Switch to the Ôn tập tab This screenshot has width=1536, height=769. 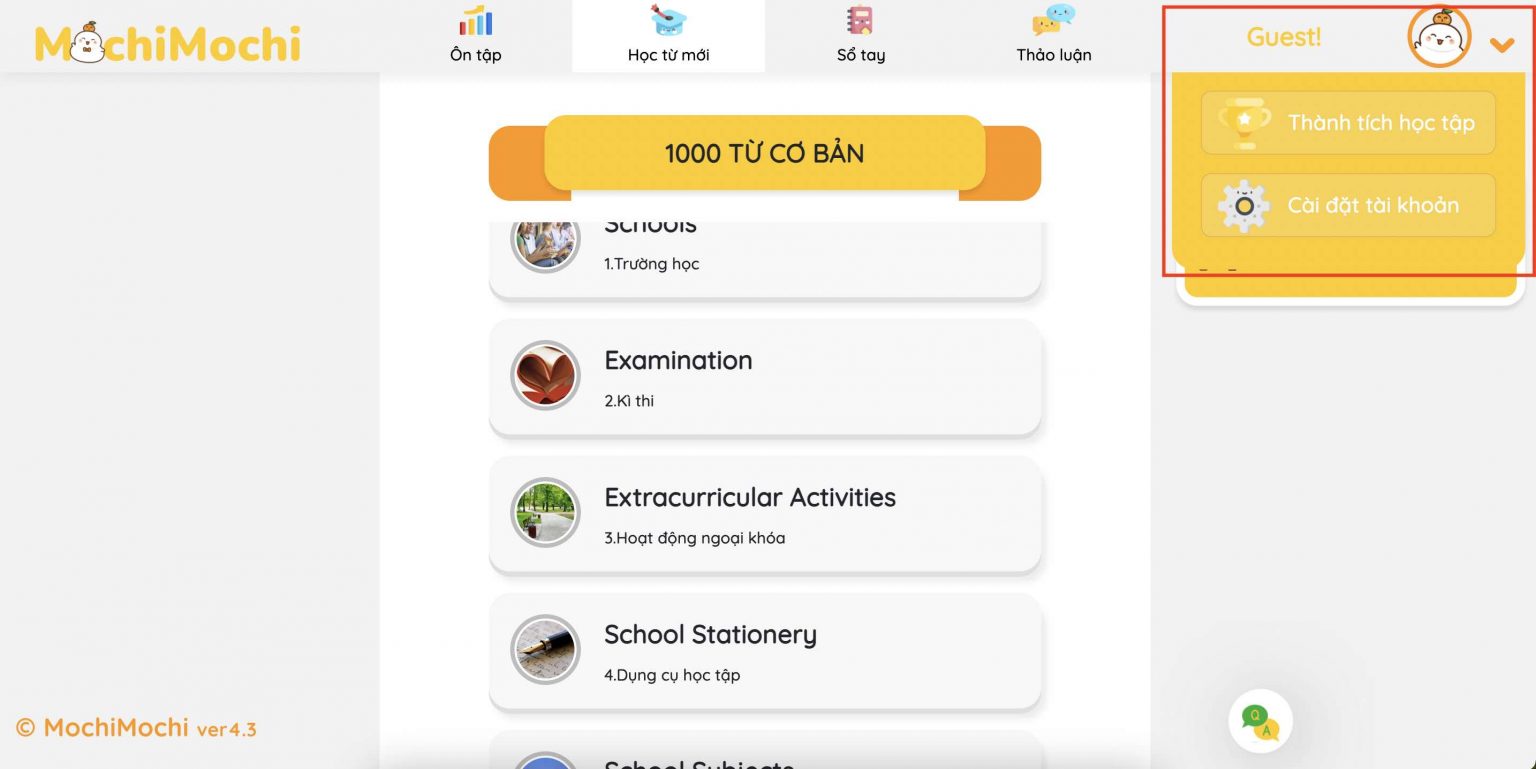pyautogui.click(x=475, y=36)
